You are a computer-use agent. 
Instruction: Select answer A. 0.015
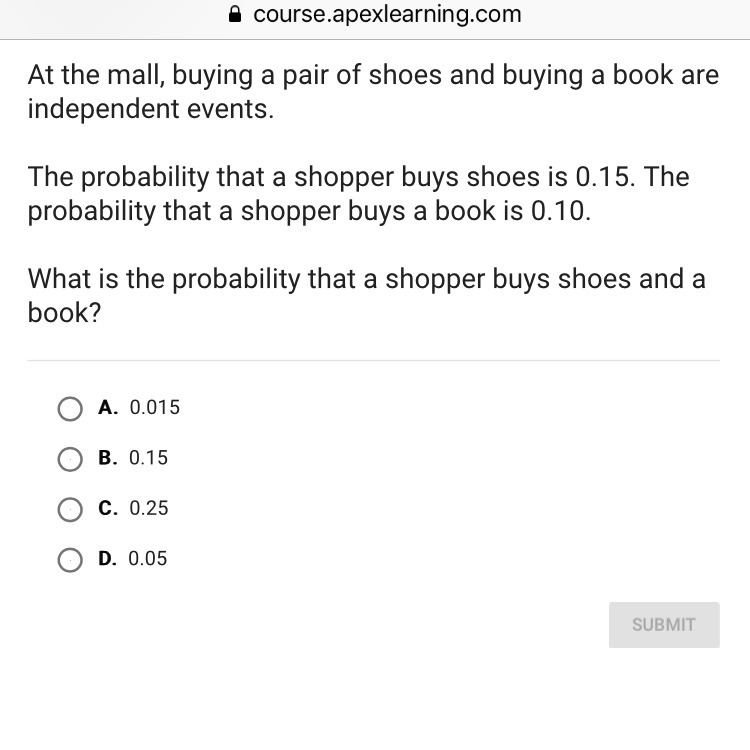[x=70, y=408]
